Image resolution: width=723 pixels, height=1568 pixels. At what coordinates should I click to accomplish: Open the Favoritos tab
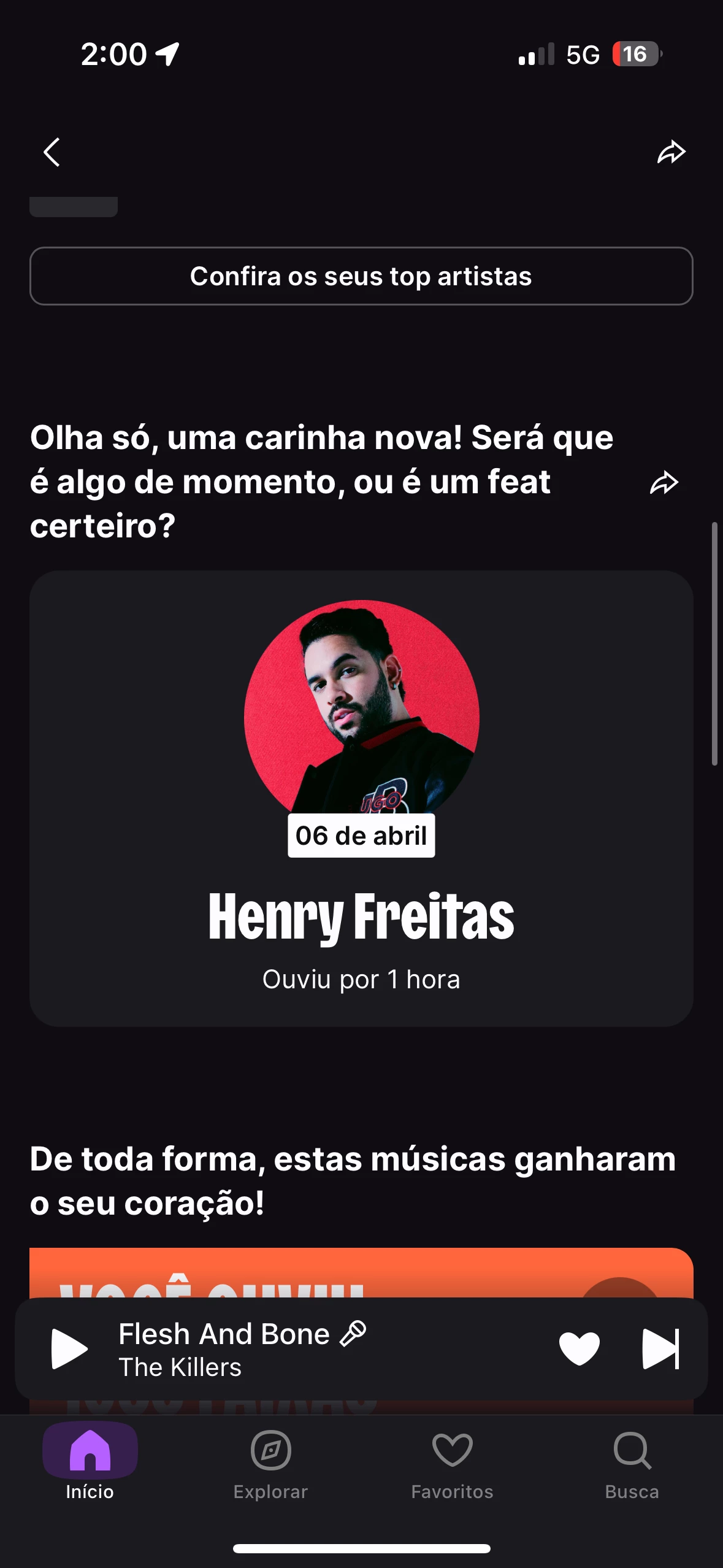(452, 1463)
